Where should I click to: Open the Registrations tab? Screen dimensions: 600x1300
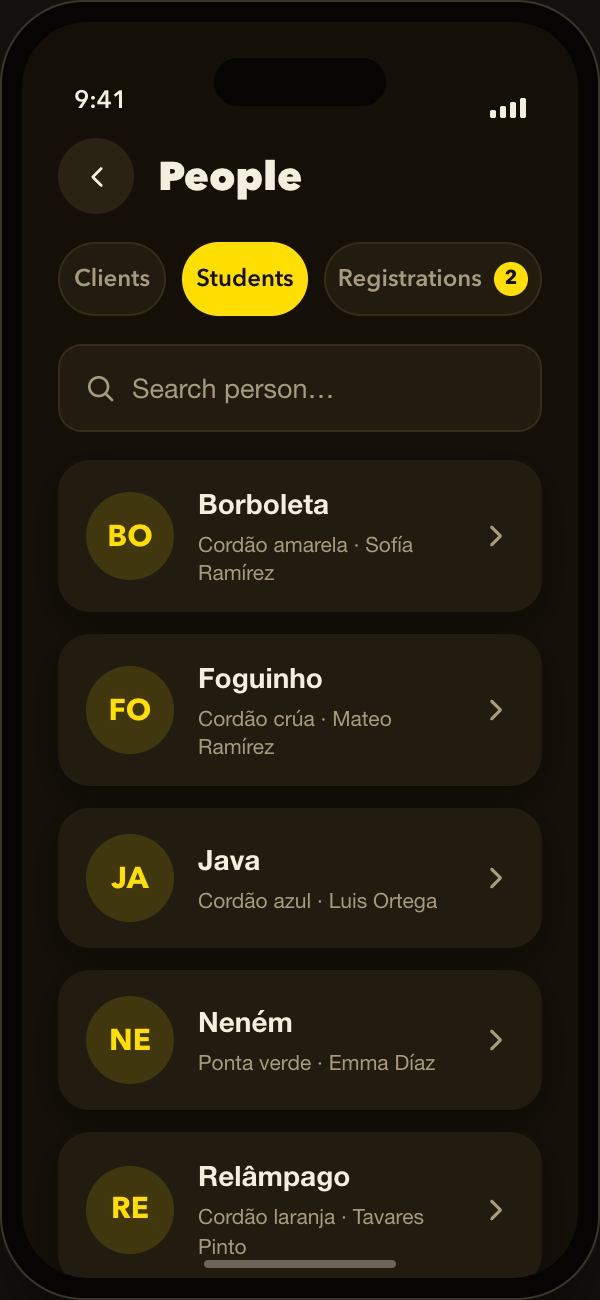click(433, 279)
